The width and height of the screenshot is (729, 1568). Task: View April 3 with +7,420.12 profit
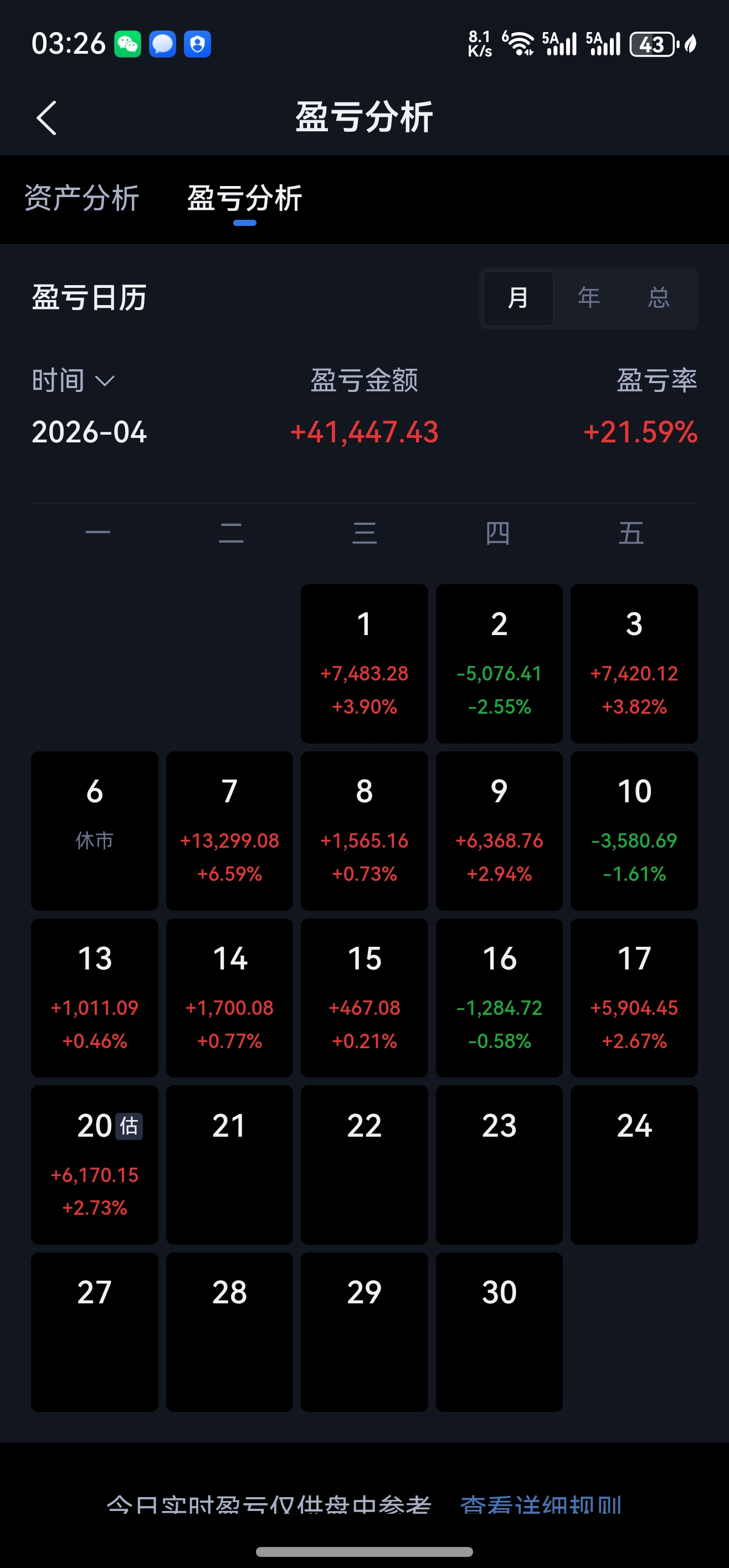tap(634, 663)
